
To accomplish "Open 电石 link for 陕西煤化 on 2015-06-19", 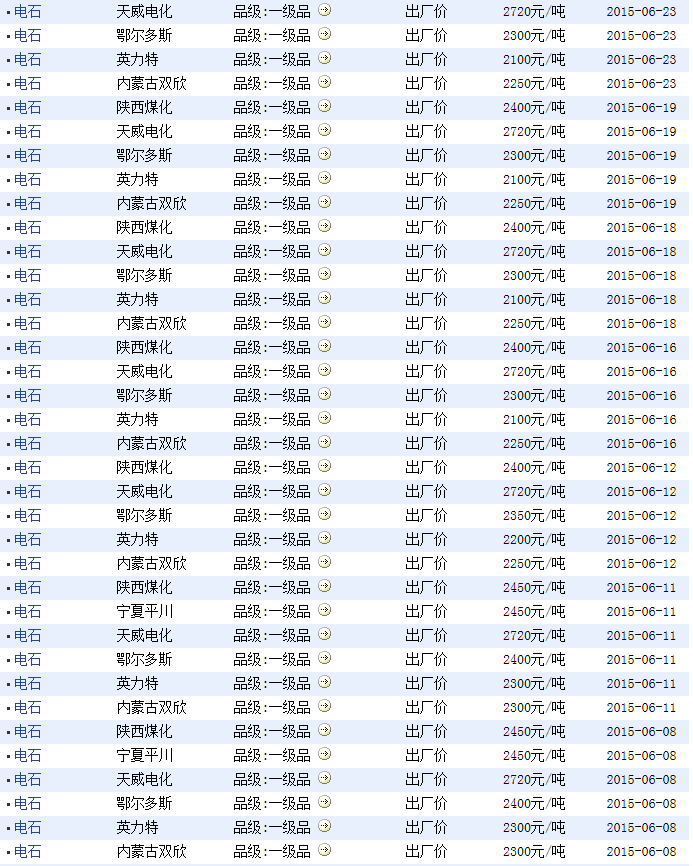I will [x=27, y=107].
